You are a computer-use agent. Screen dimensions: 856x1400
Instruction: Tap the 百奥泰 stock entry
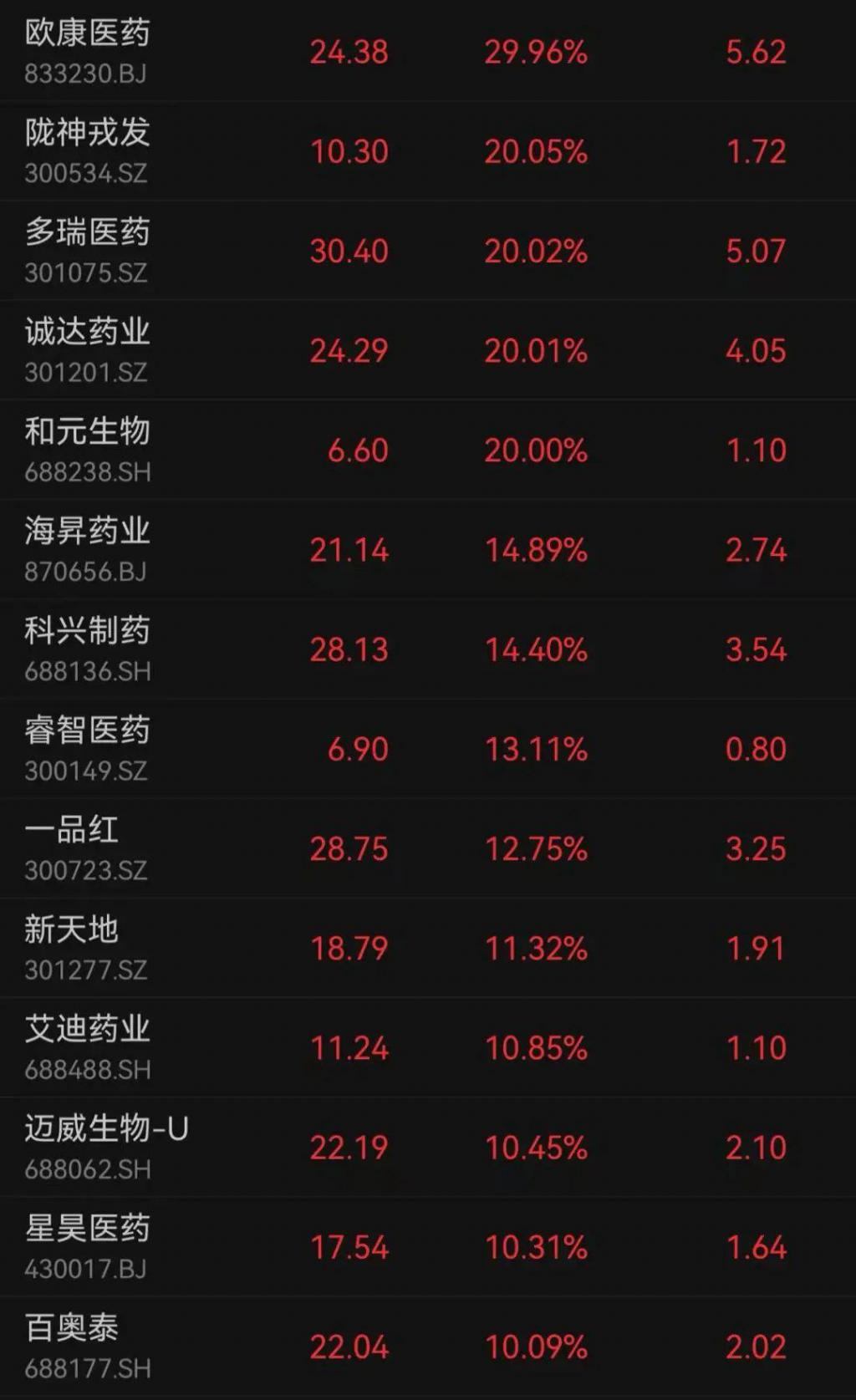[428, 1346]
